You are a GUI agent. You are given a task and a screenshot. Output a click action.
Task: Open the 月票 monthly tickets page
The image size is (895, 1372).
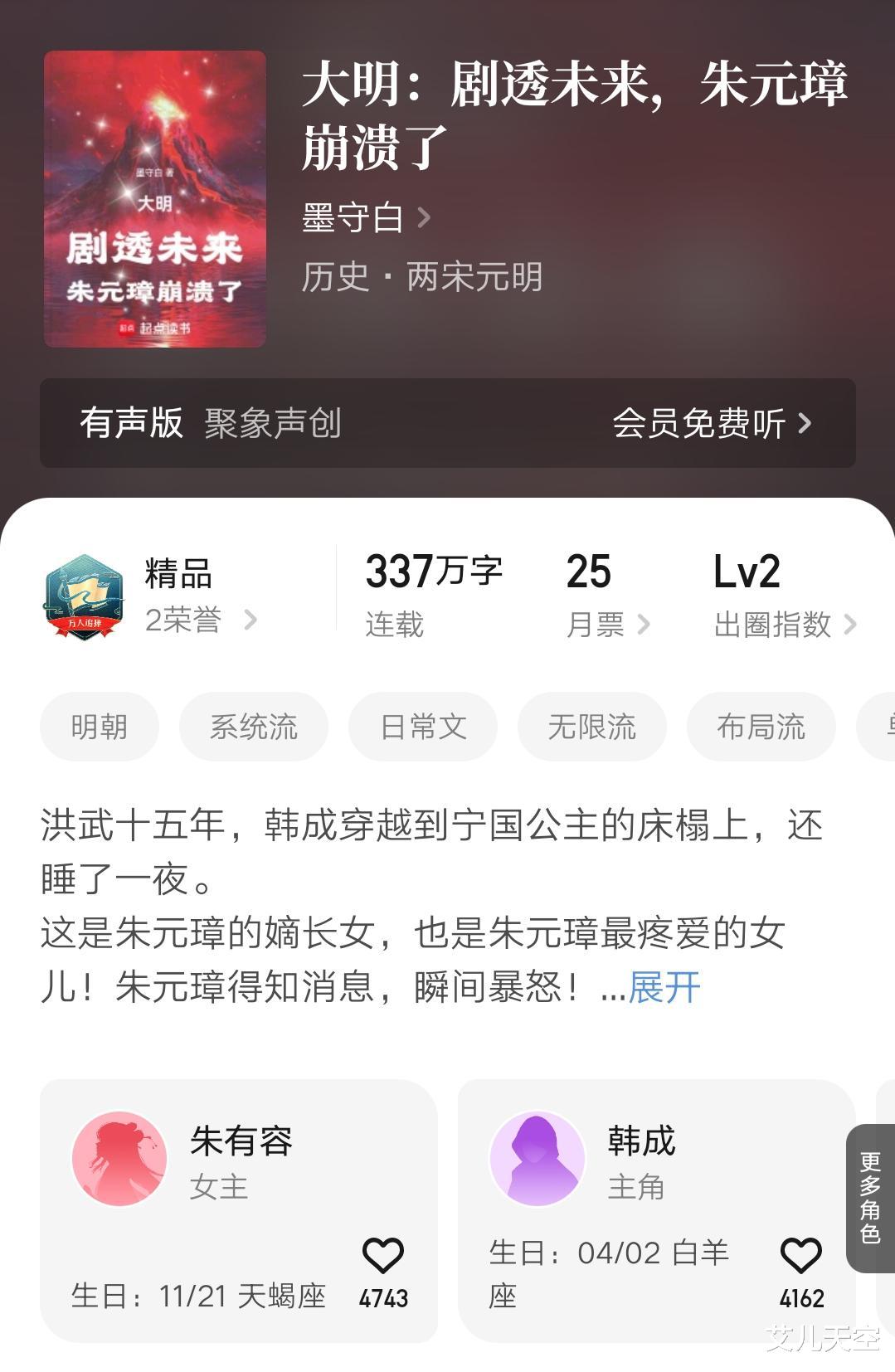[606, 624]
